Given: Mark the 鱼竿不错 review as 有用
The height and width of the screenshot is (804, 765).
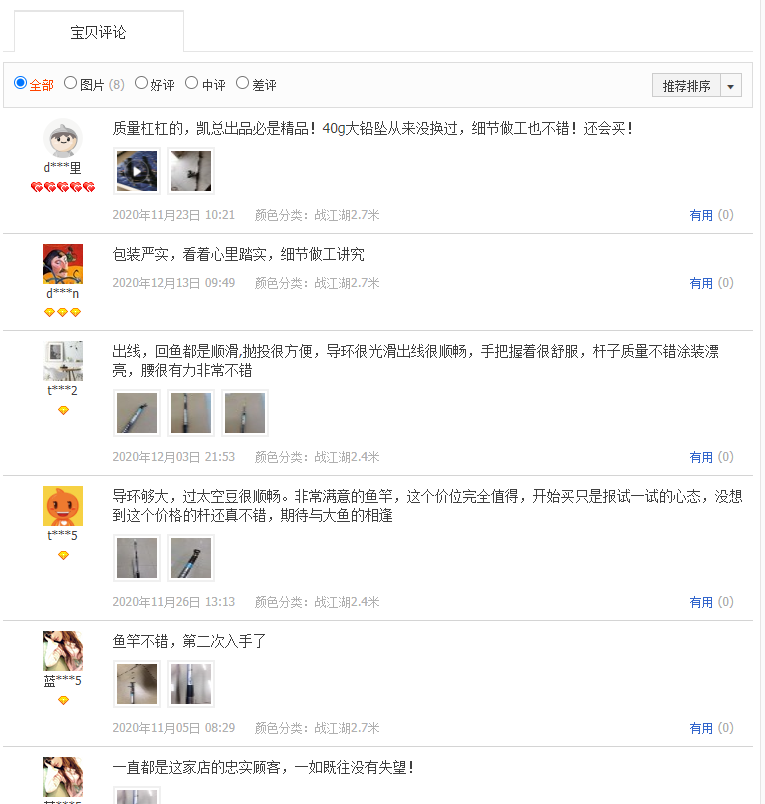Looking at the screenshot, I should click(x=701, y=728).
